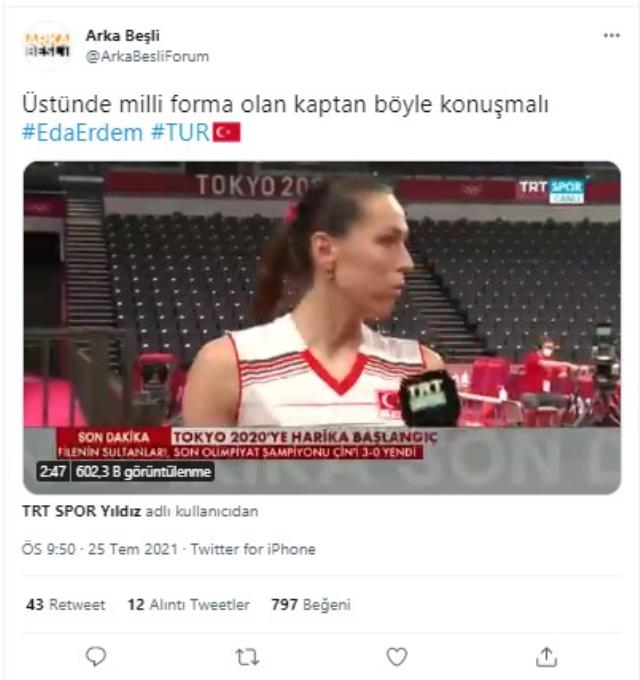Screen dimensions: 640x680
Task: Play the TRT Spor interview video
Action: (x=321, y=327)
